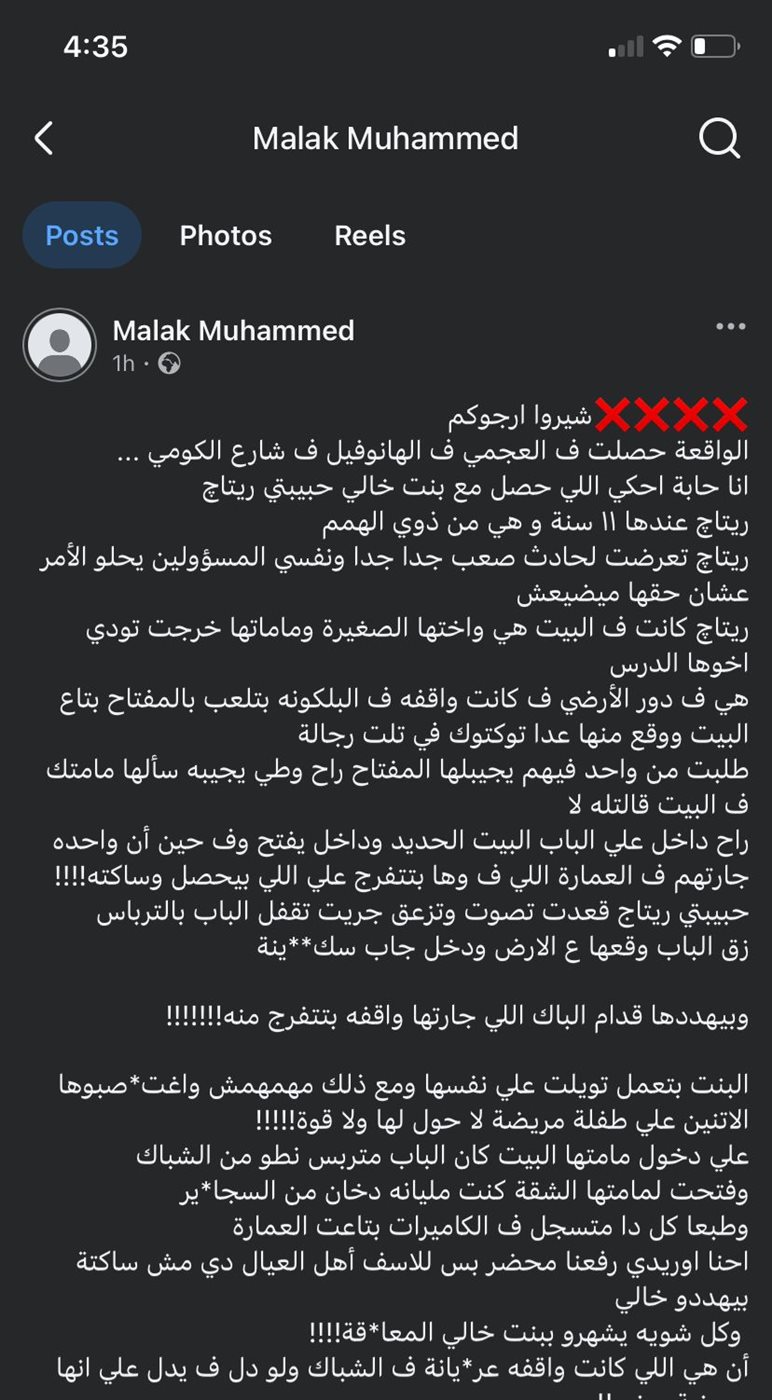Tap the Malak Muhammed title at the top
Image resolution: width=772 pixels, height=1400 pixels.
(x=386, y=139)
